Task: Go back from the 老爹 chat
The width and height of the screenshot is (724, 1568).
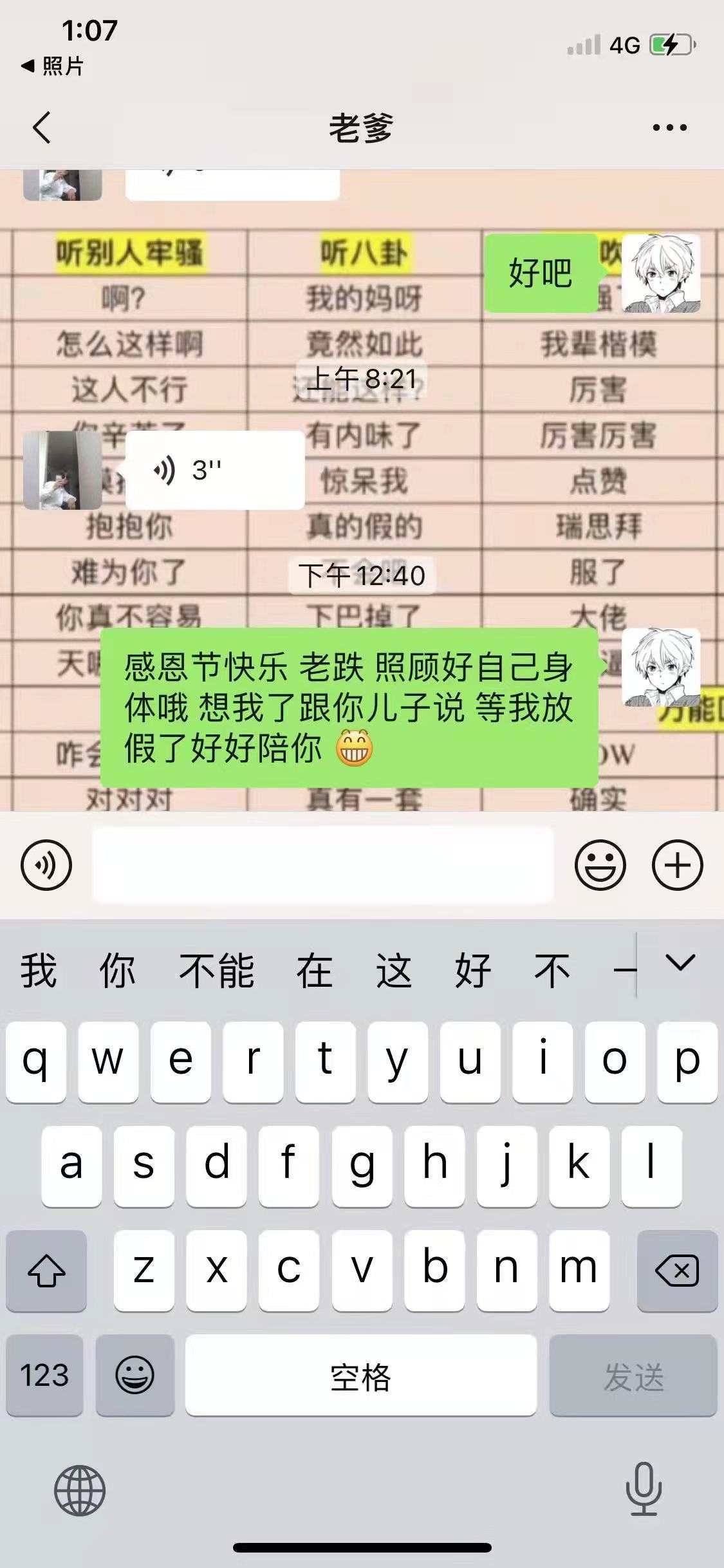Action: pos(42,127)
